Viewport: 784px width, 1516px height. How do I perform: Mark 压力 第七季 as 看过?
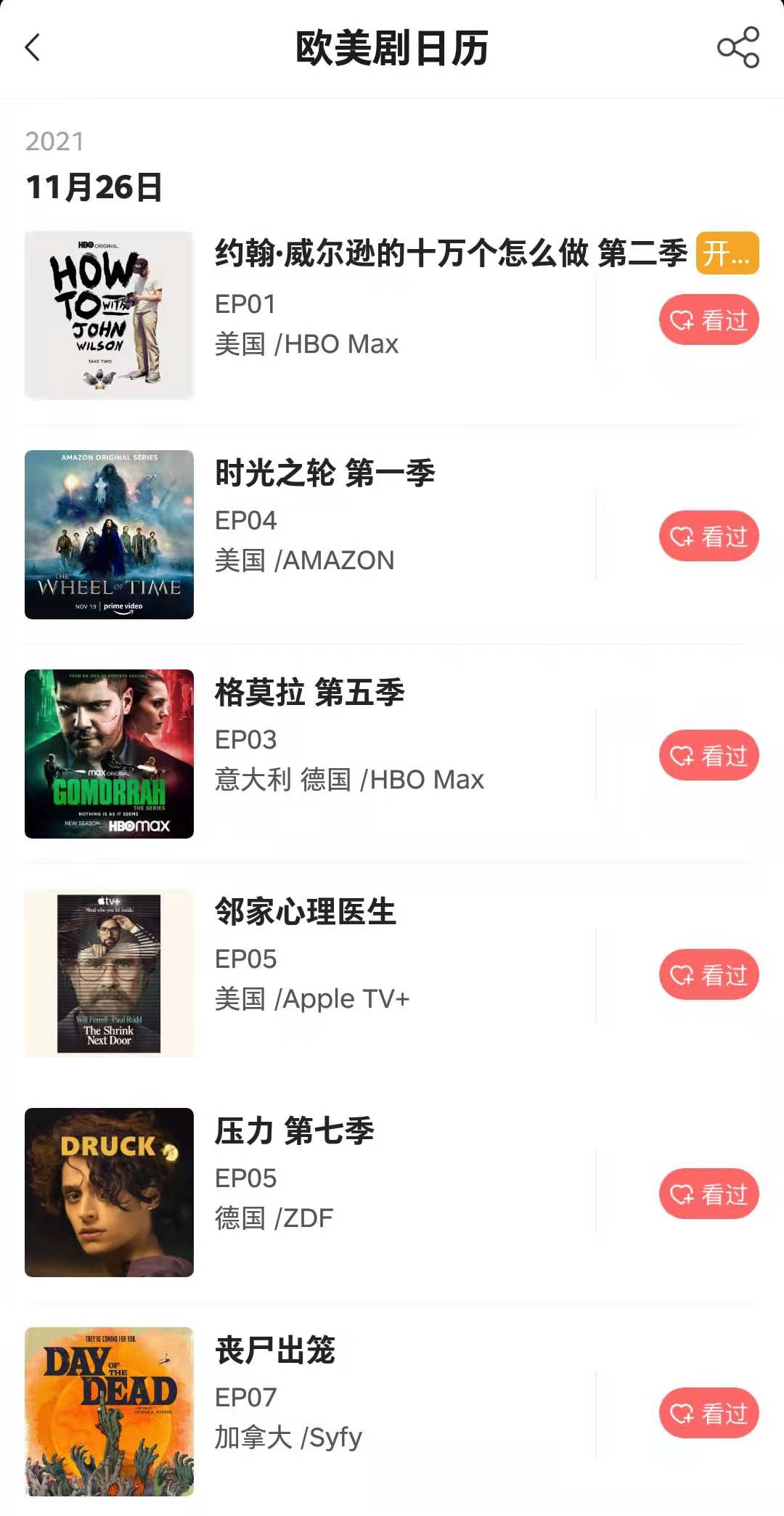click(709, 1194)
